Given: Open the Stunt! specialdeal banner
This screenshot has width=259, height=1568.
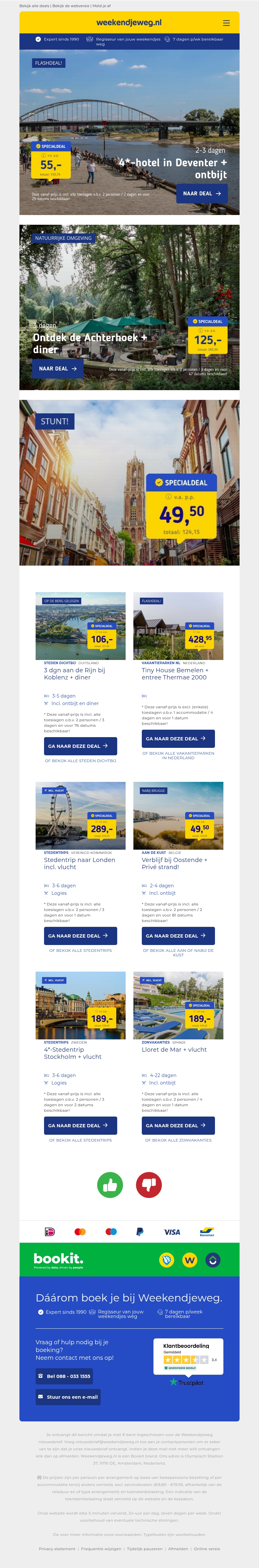Looking at the screenshot, I should tap(129, 483).
